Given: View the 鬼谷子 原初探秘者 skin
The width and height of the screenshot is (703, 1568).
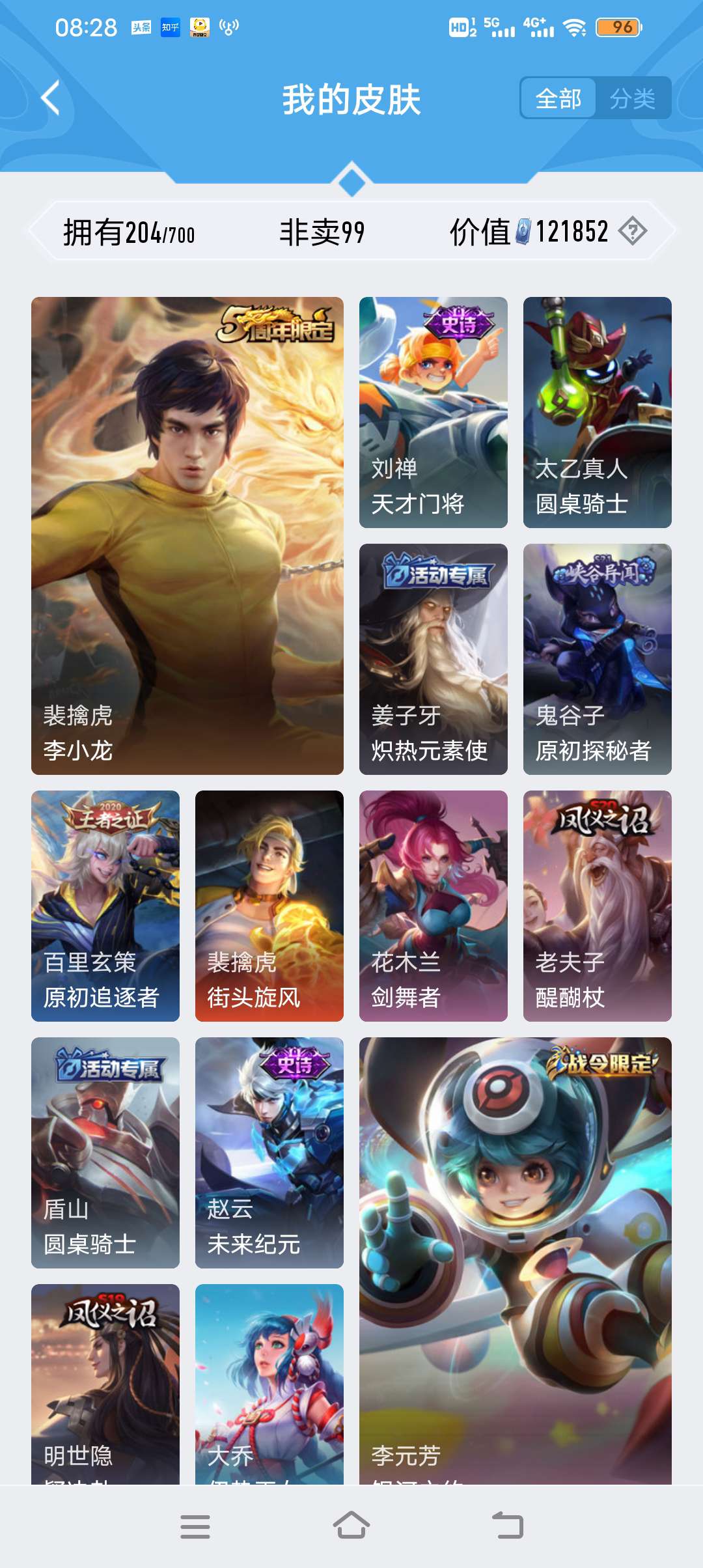Looking at the screenshot, I should (597, 659).
